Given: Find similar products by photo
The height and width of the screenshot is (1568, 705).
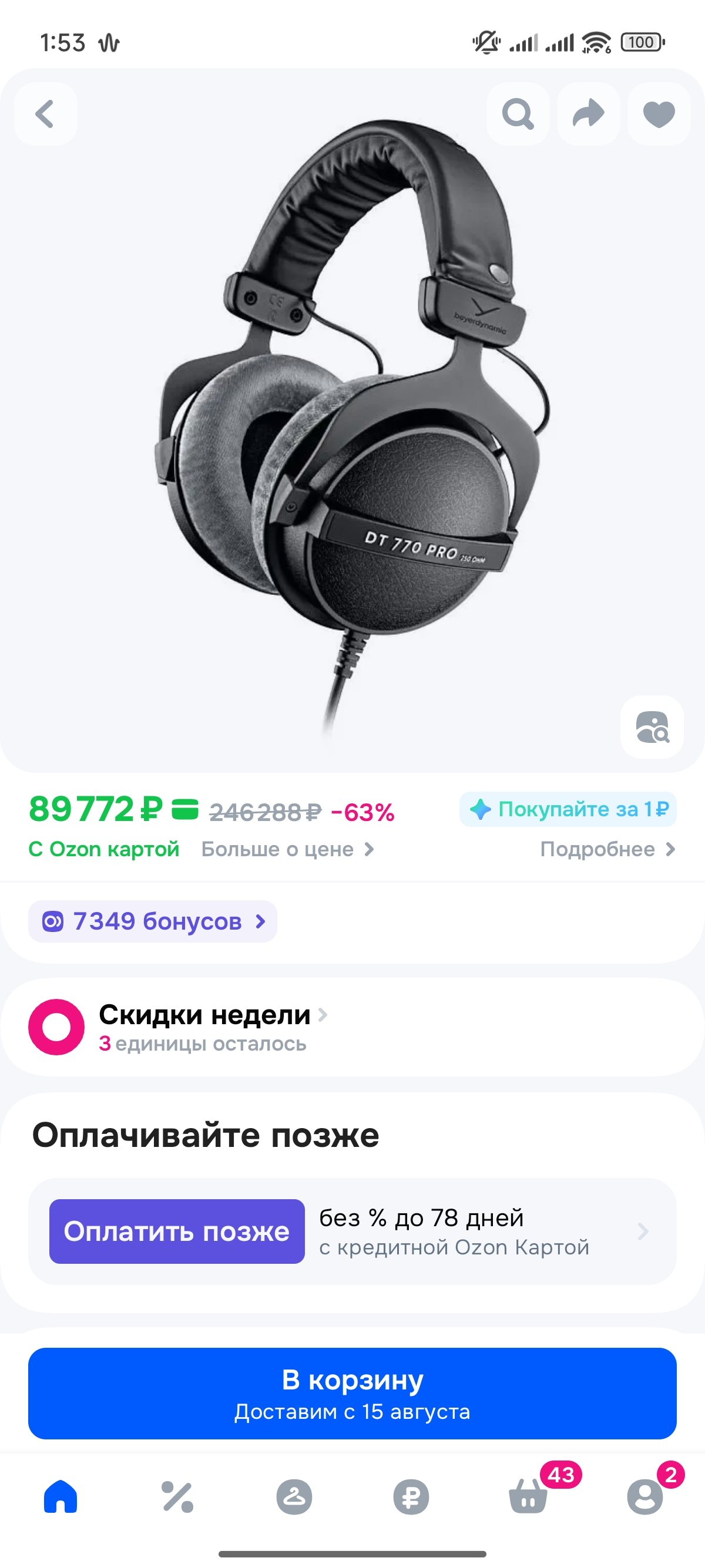Looking at the screenshot, I should click(x=652, y=727).
